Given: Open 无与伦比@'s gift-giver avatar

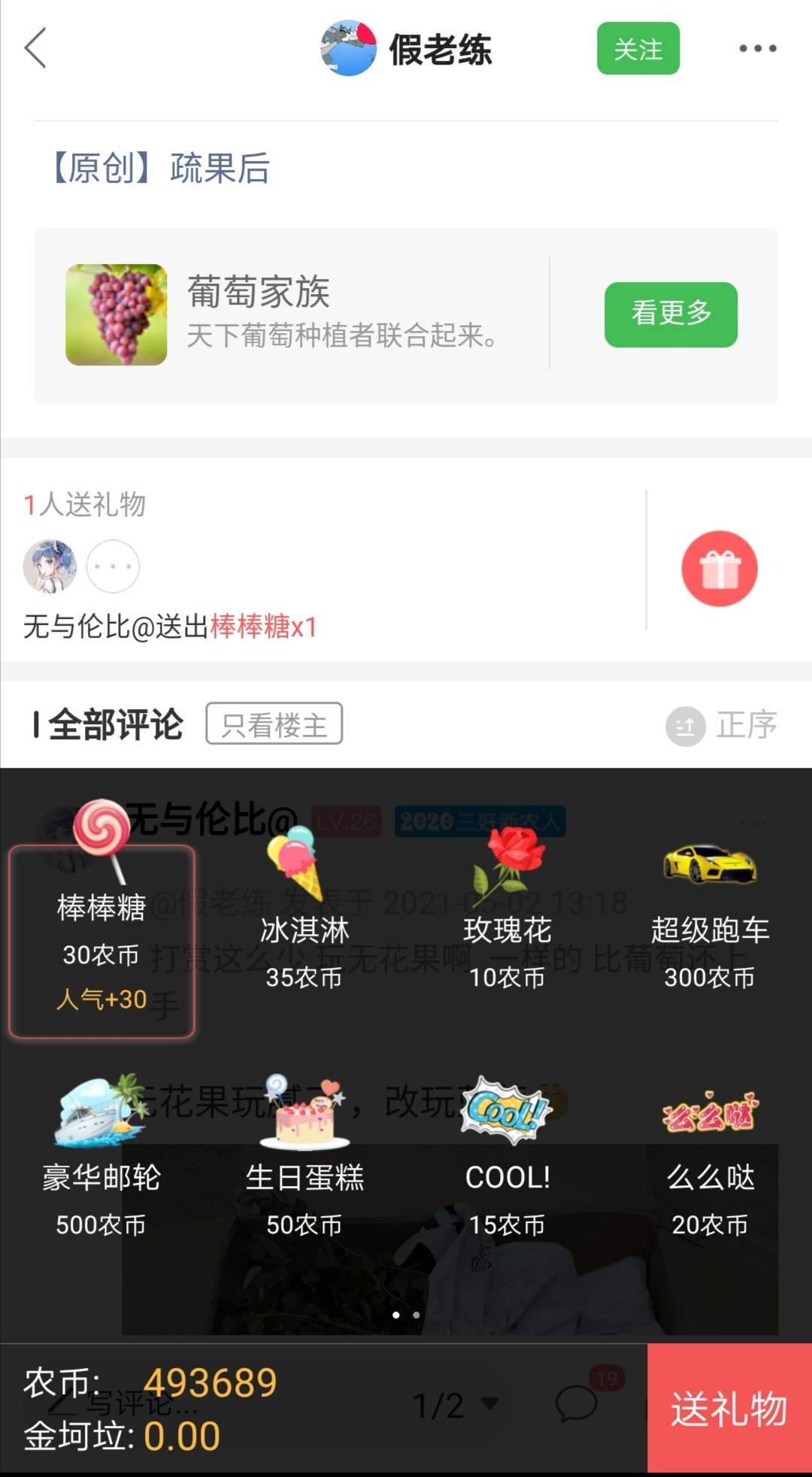Looking at the screenshot, I should point(50,566).
